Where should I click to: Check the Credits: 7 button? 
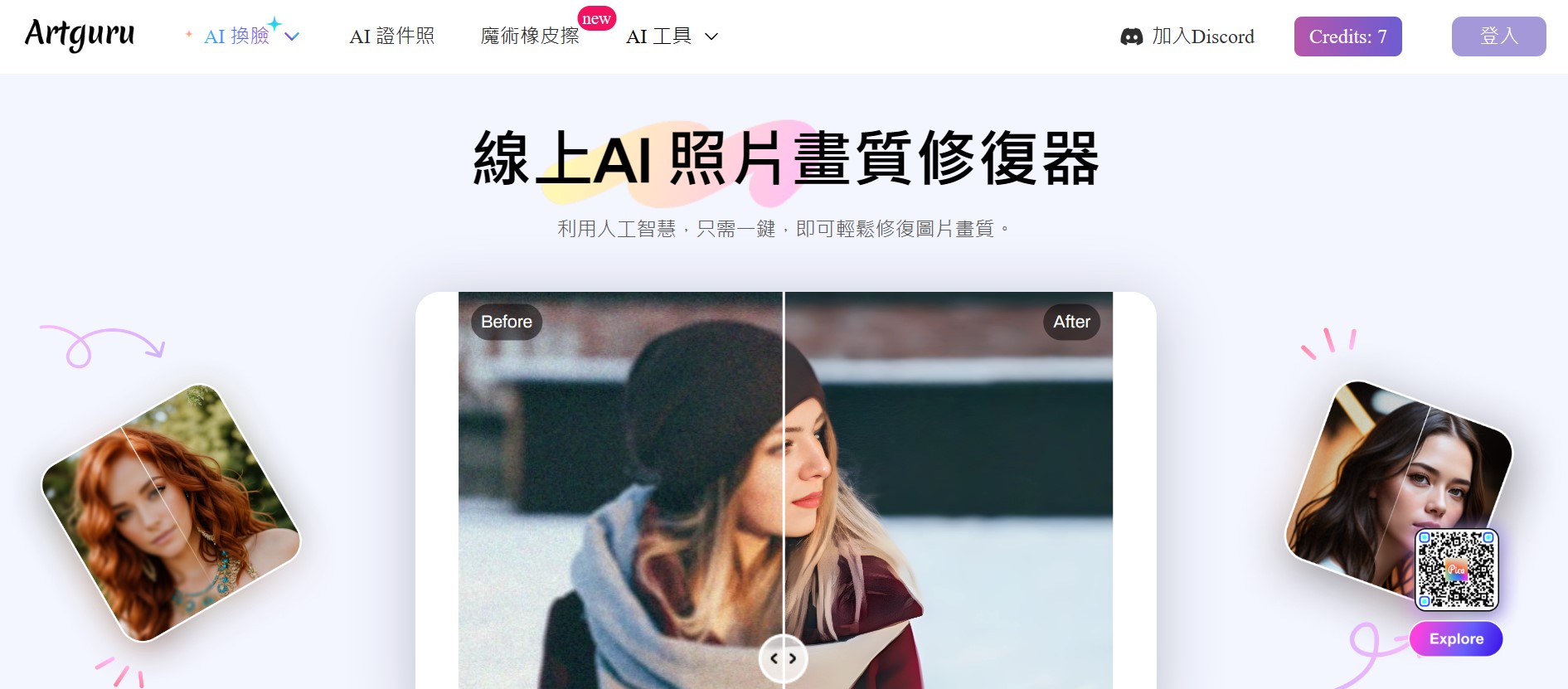[x=1347, y=36]
